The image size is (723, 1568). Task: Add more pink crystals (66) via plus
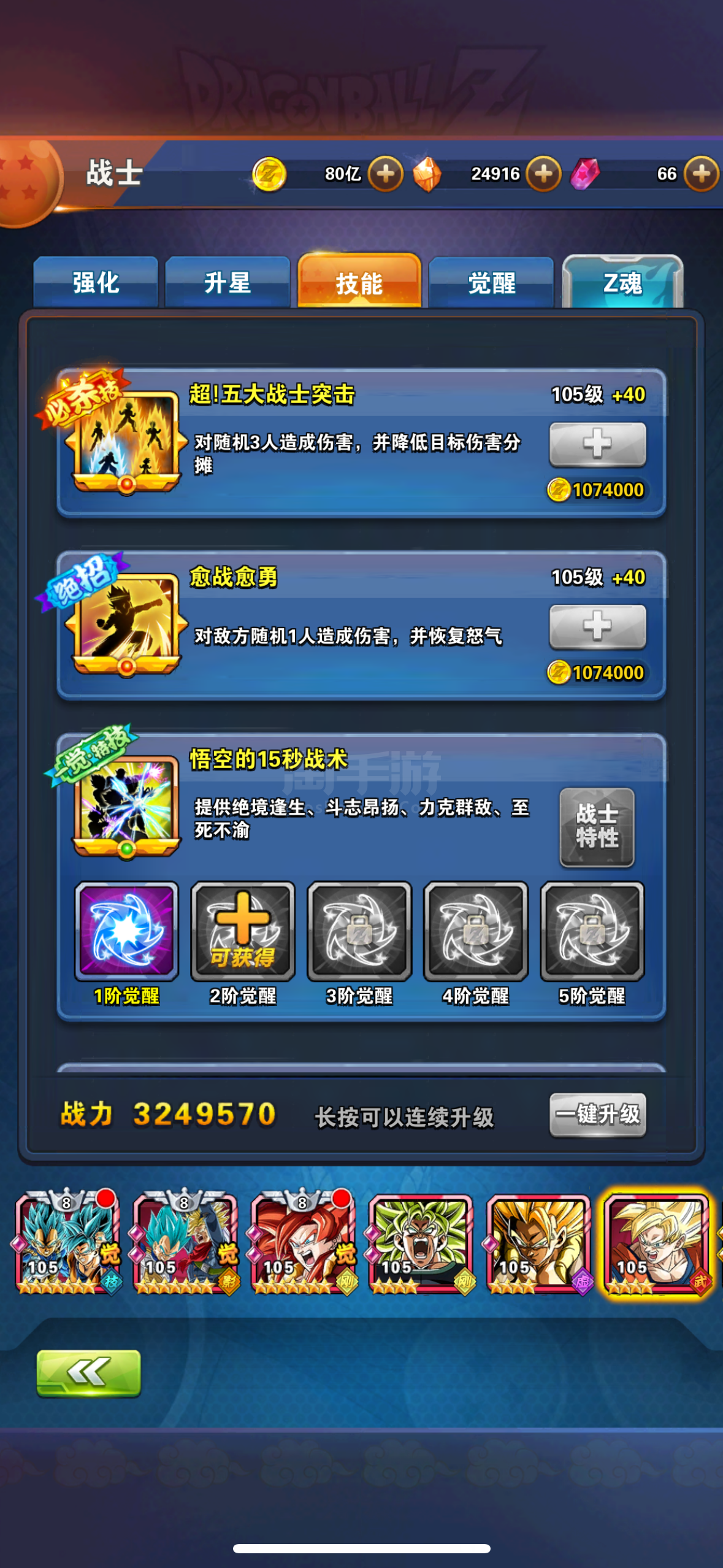point(701,174)
